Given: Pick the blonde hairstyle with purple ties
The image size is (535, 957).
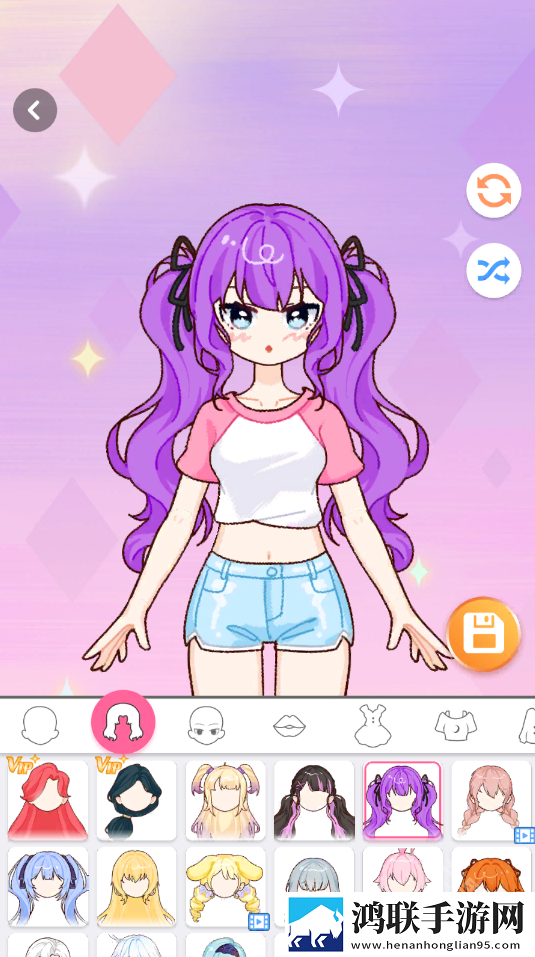Looking at the screenshot, I should pyautogui.click(x=225, y=800).
